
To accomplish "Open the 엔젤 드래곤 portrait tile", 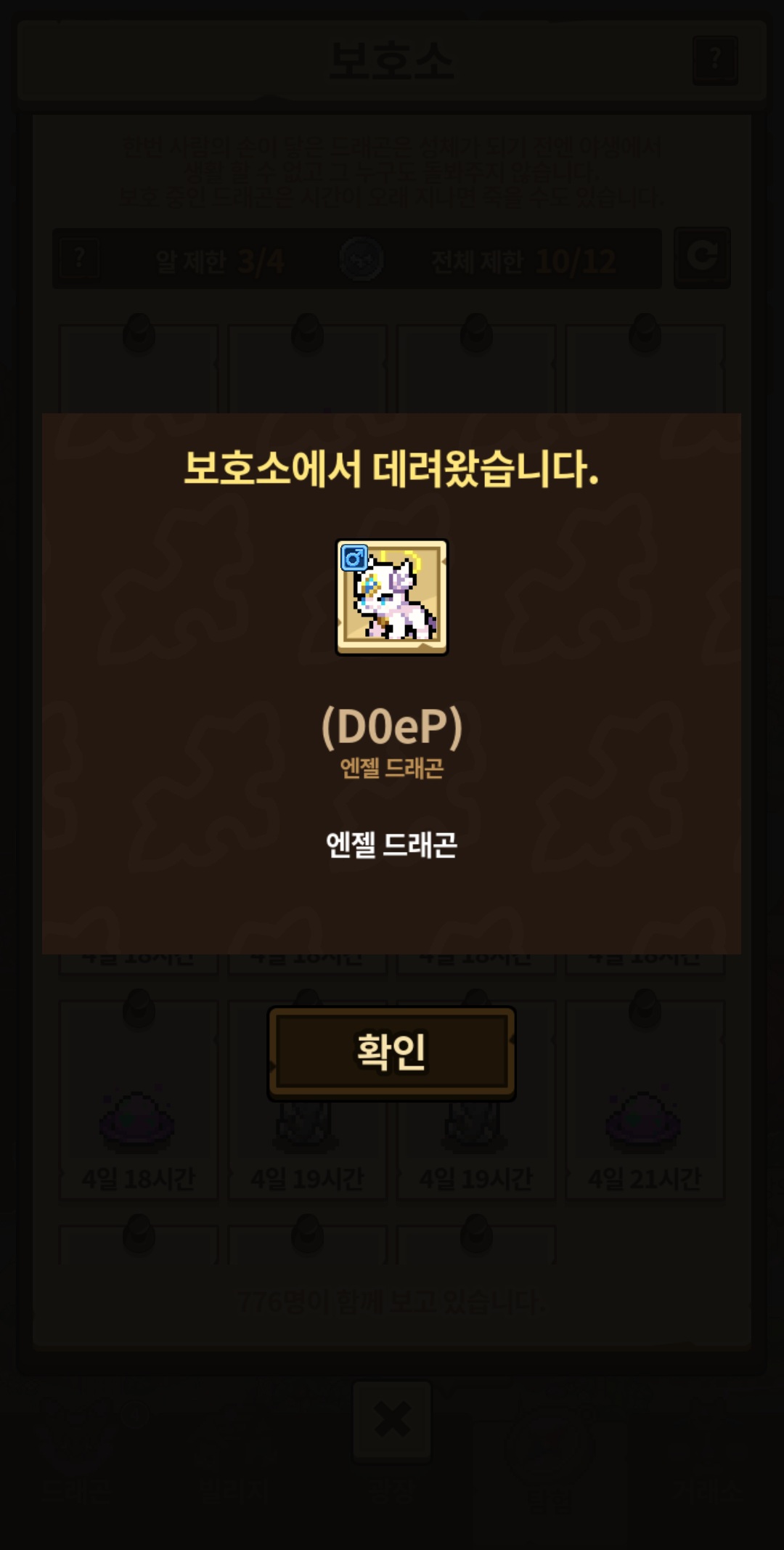I will [391, 597].
